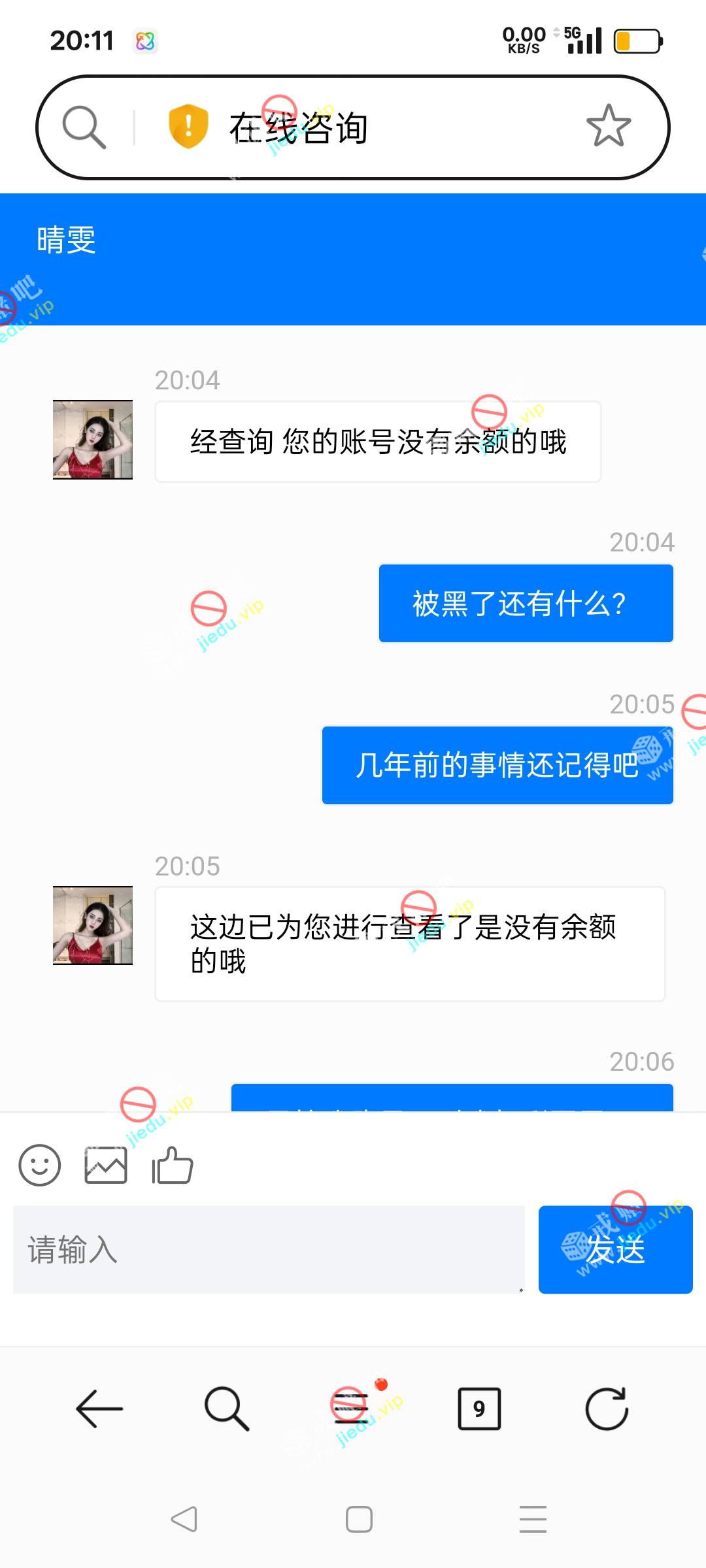
Task: Go back to the previous page
Action: tap(99, 1409)
